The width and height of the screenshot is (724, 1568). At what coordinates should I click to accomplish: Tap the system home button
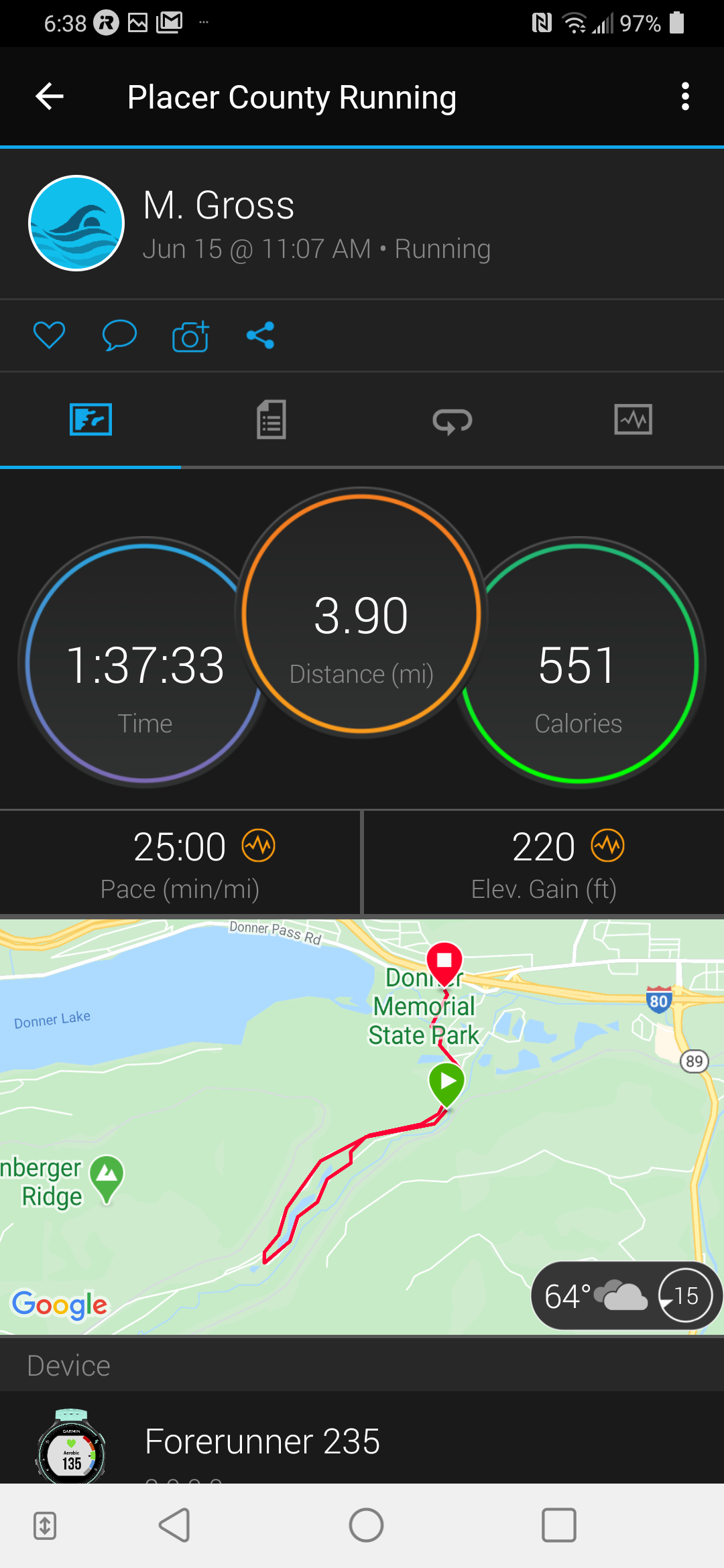tap(366, 1526)
